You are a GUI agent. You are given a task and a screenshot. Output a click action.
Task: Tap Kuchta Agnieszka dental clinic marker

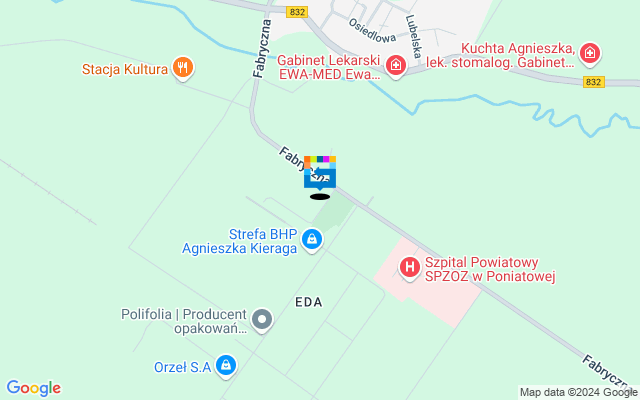click(590, 52)
